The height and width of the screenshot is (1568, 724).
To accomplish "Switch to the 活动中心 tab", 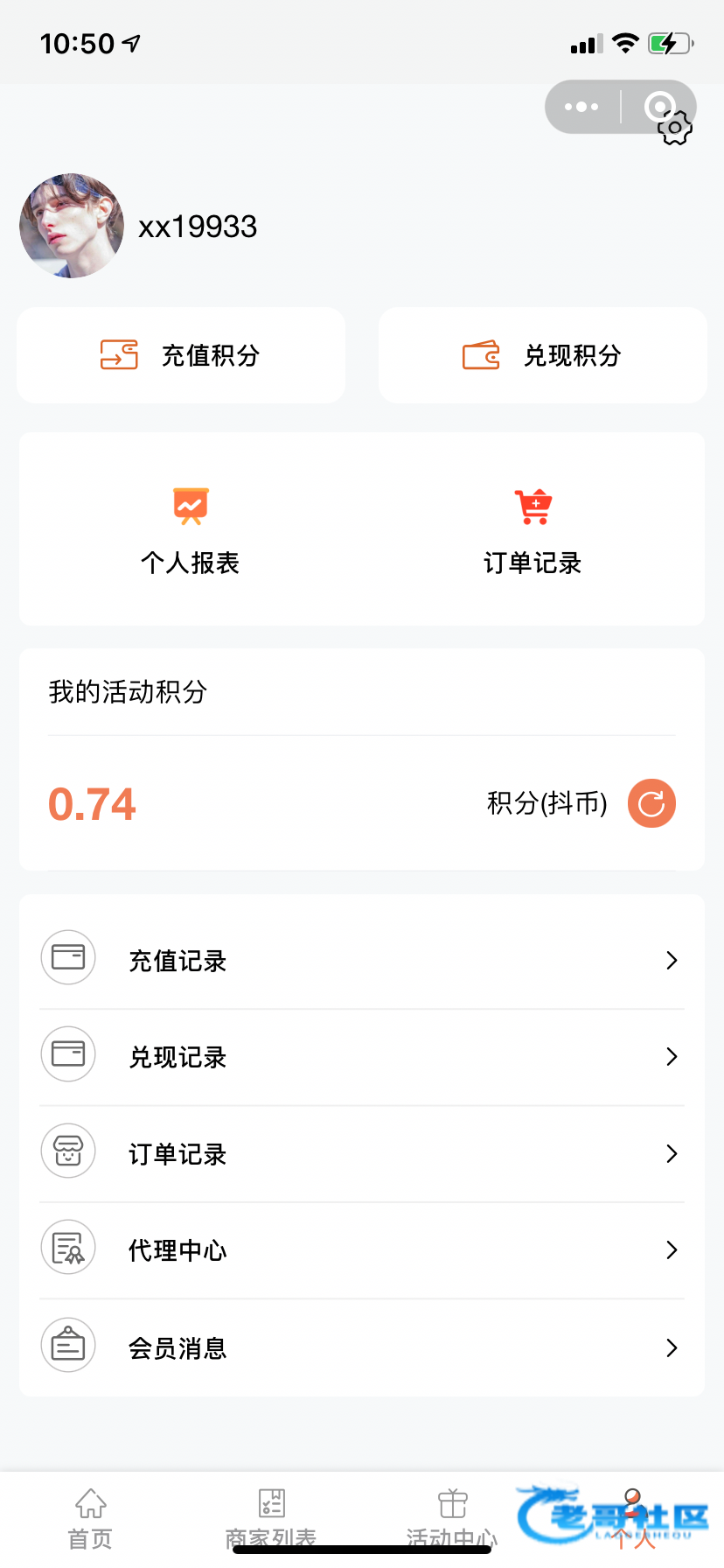I will point(452,1518).
